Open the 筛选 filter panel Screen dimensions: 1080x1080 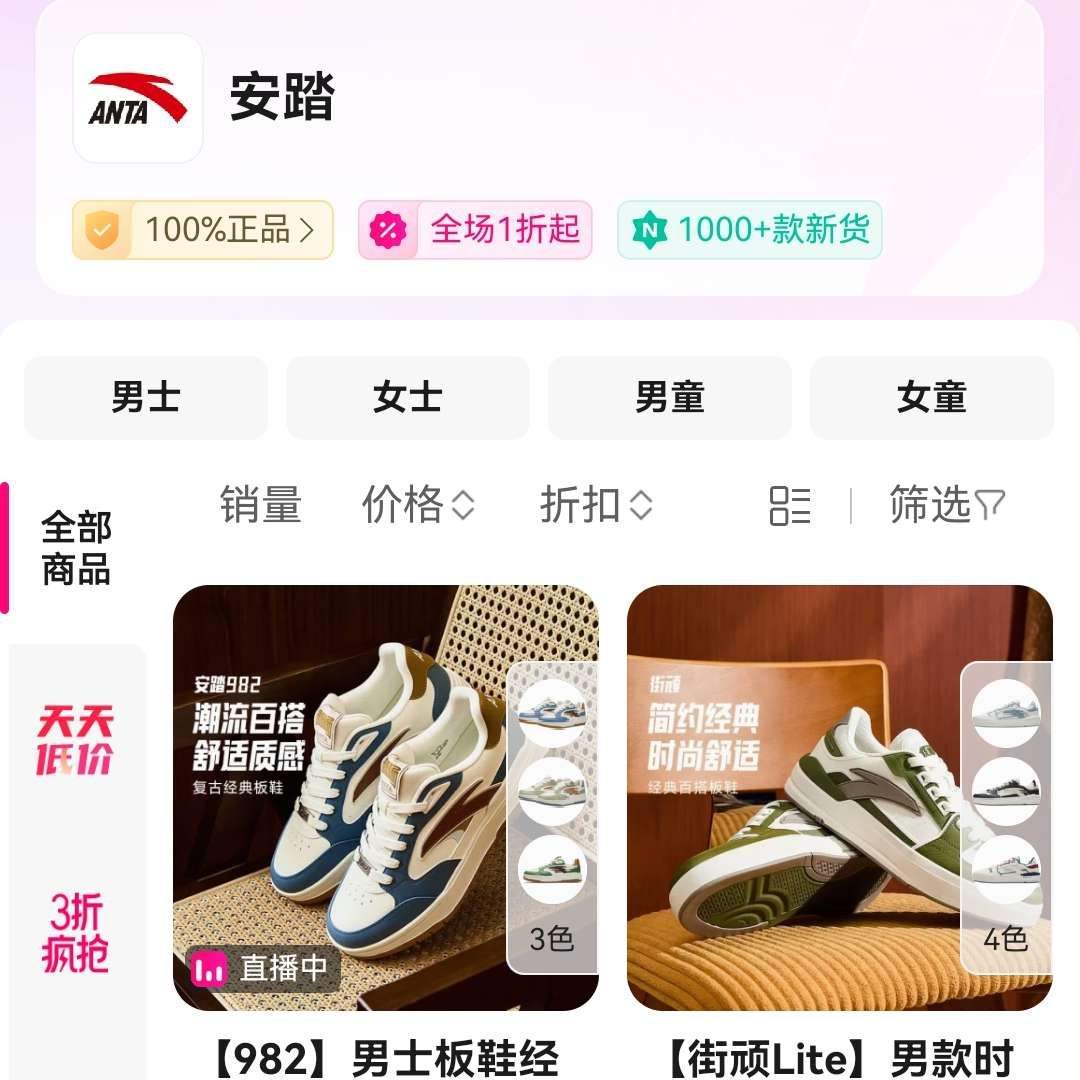(946, 505)
